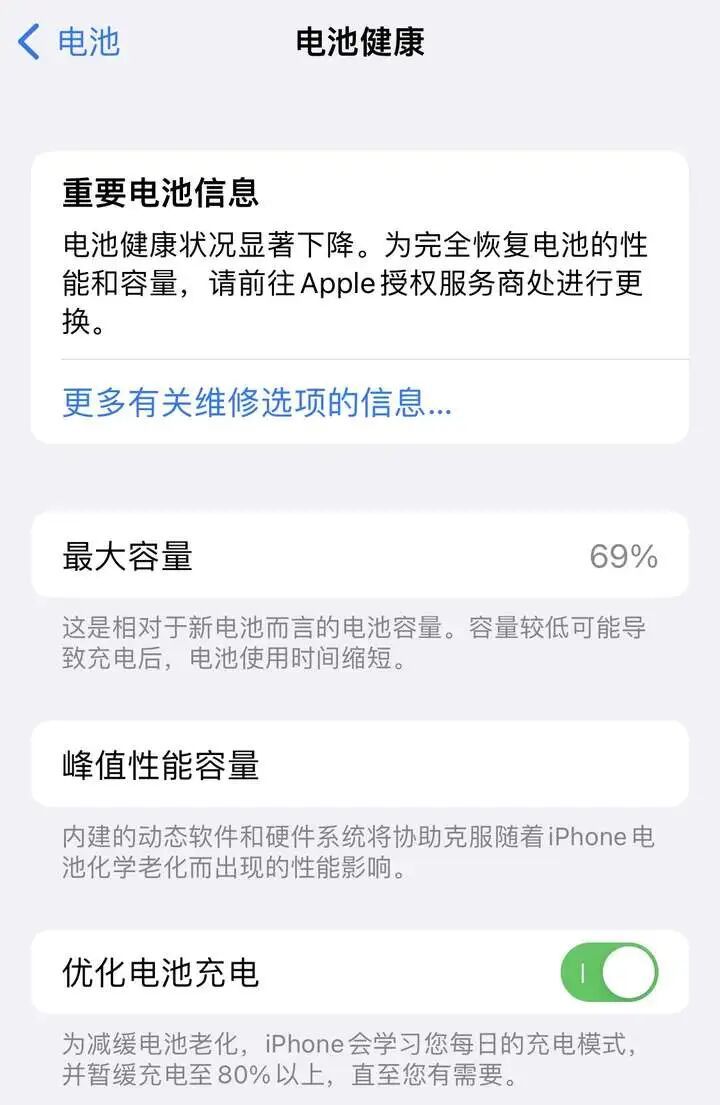Open 更多有关维修选项的信息 link
This screenshot has height=1105, width=720.
(x=257, y=402)
